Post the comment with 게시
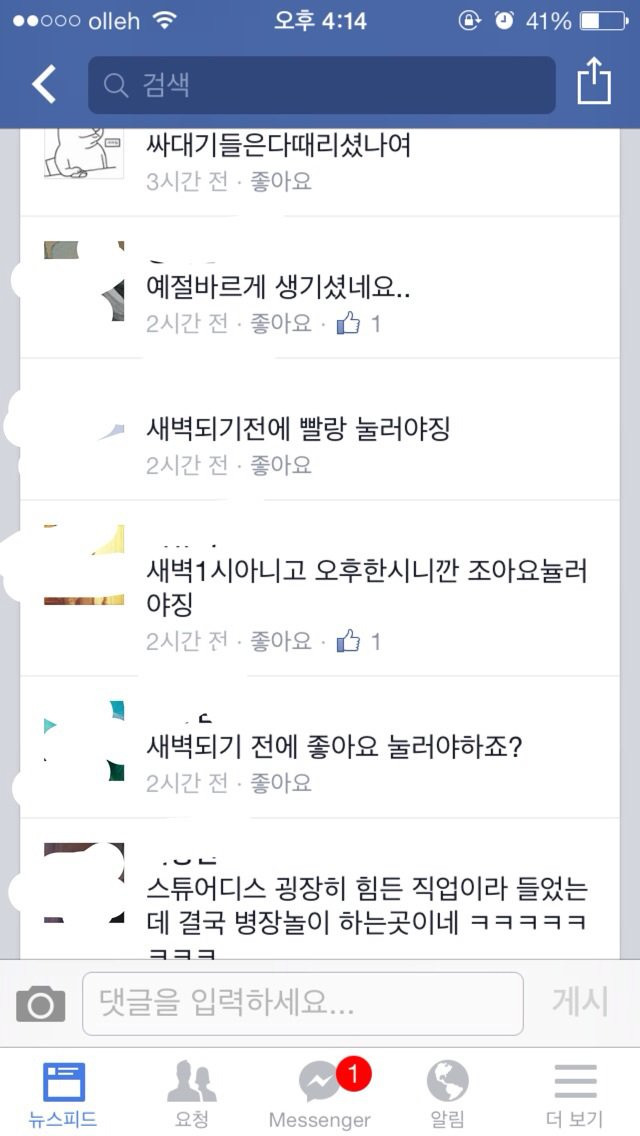This screenshot has height=1136, width=640. point(580,1002)
